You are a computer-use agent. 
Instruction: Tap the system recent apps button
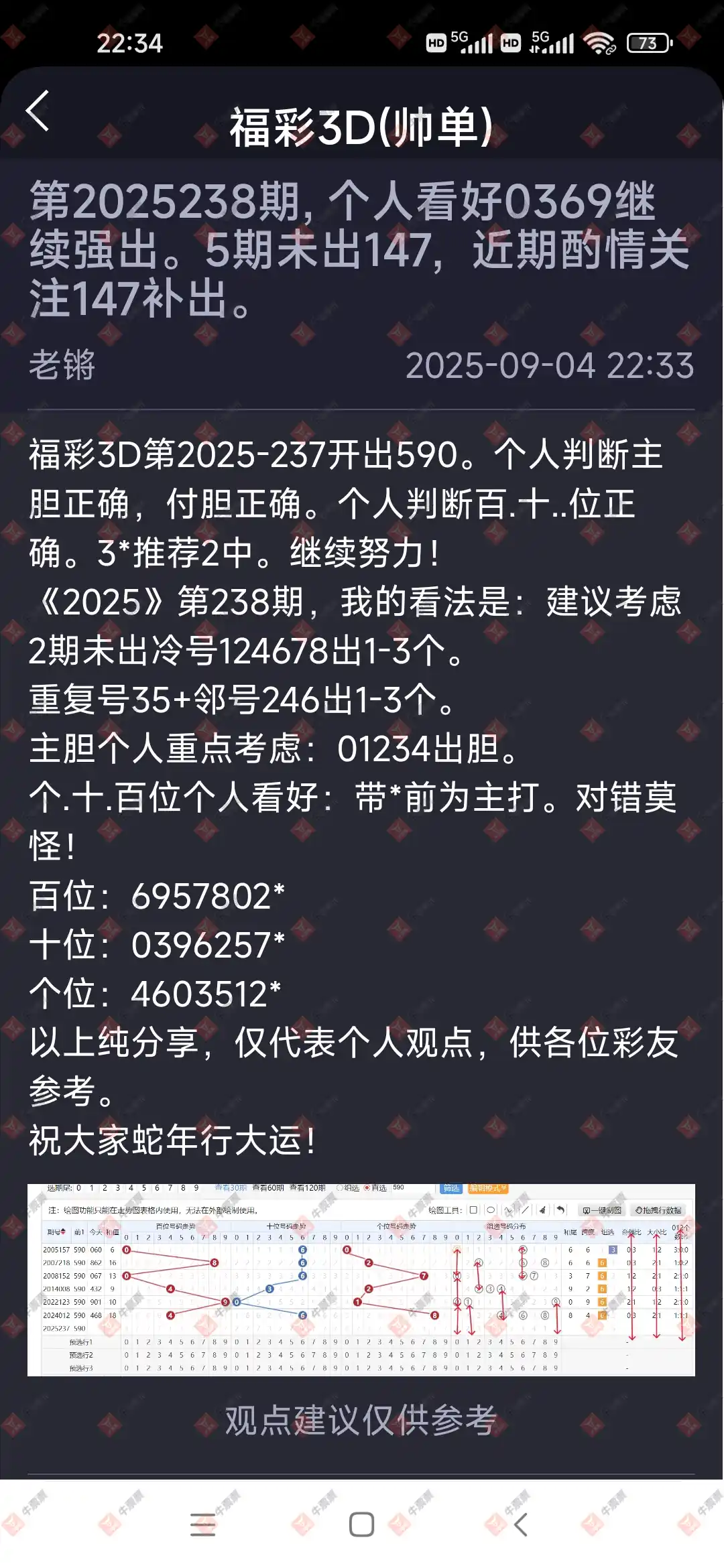[202, 1524]
